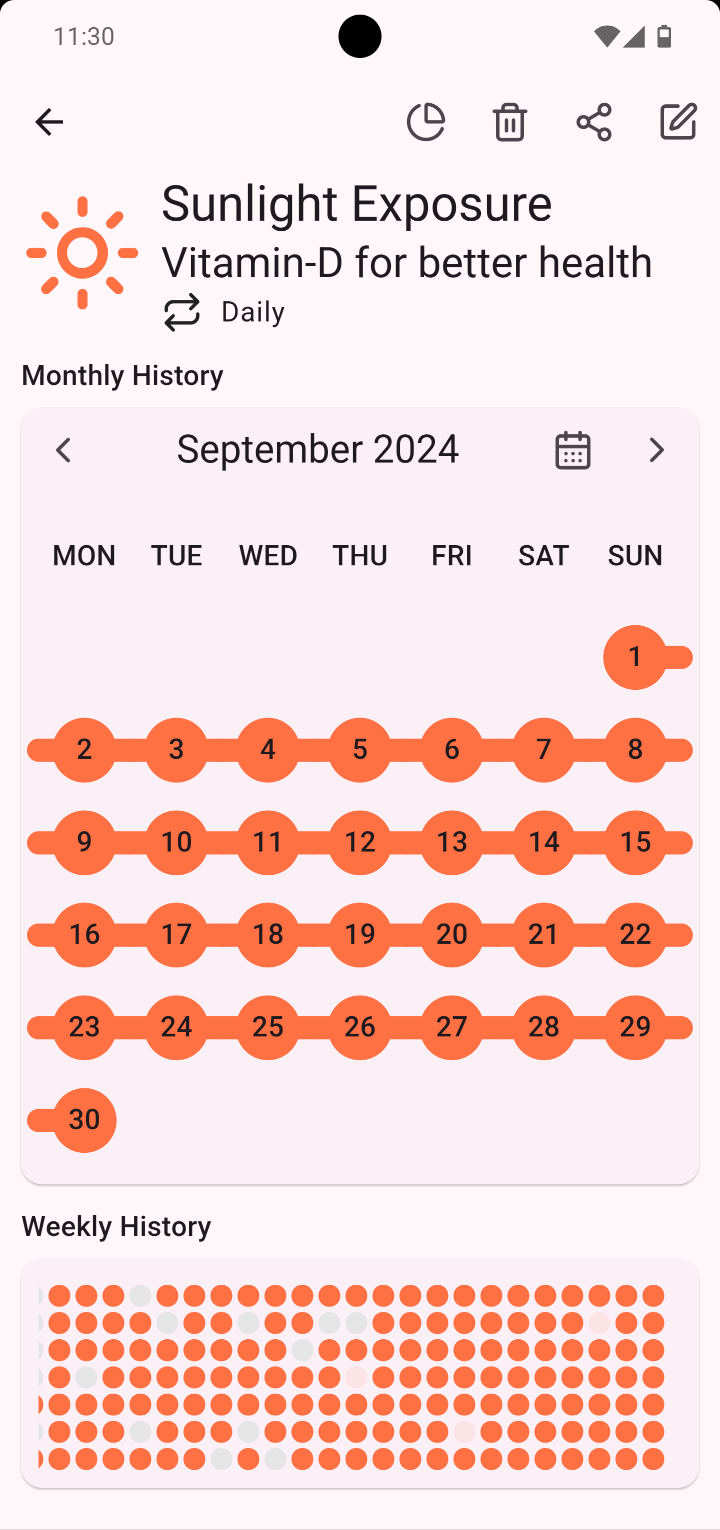Tap day 12 in Monthly History

click(360, 842)
